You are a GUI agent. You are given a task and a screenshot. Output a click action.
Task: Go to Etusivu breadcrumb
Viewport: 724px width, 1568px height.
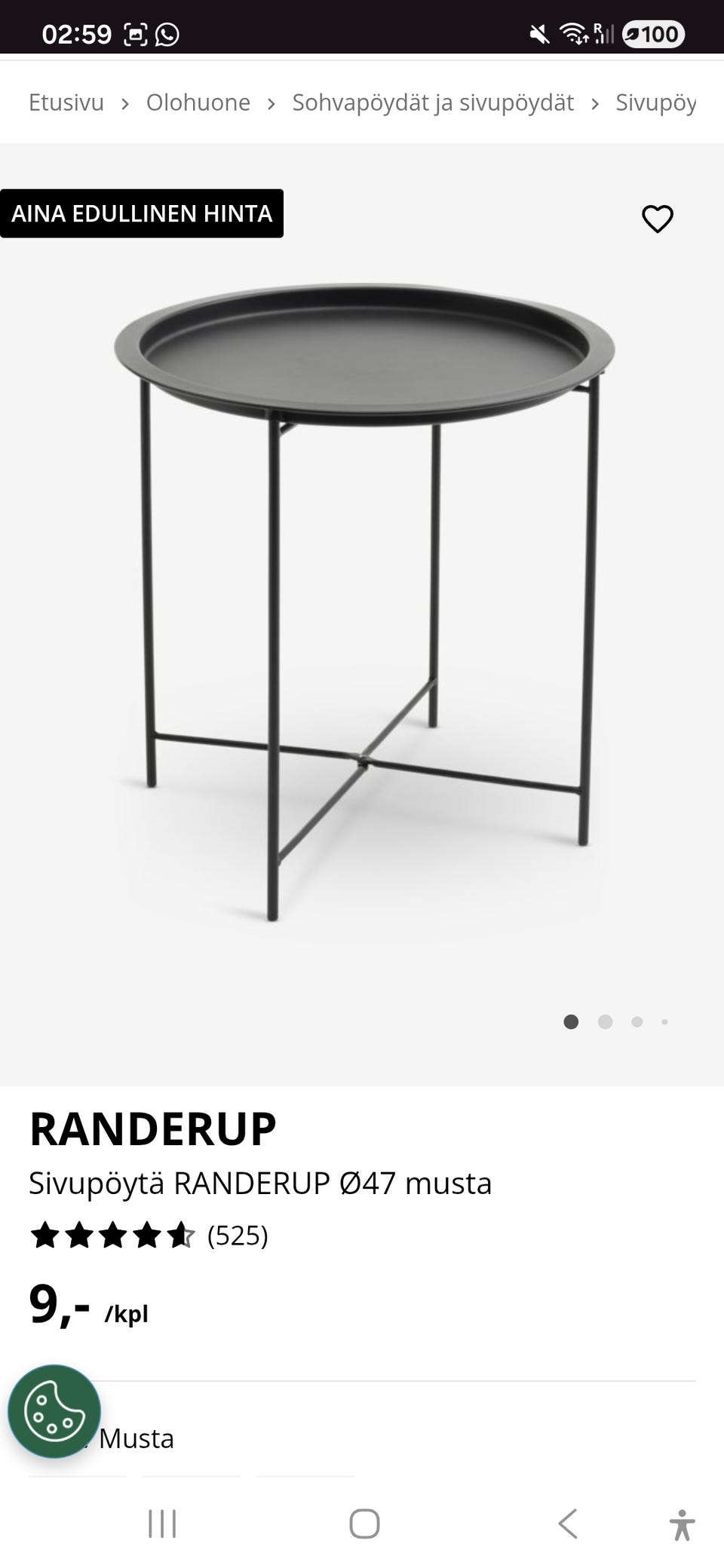pyautogui.click(x=66, y=103)
